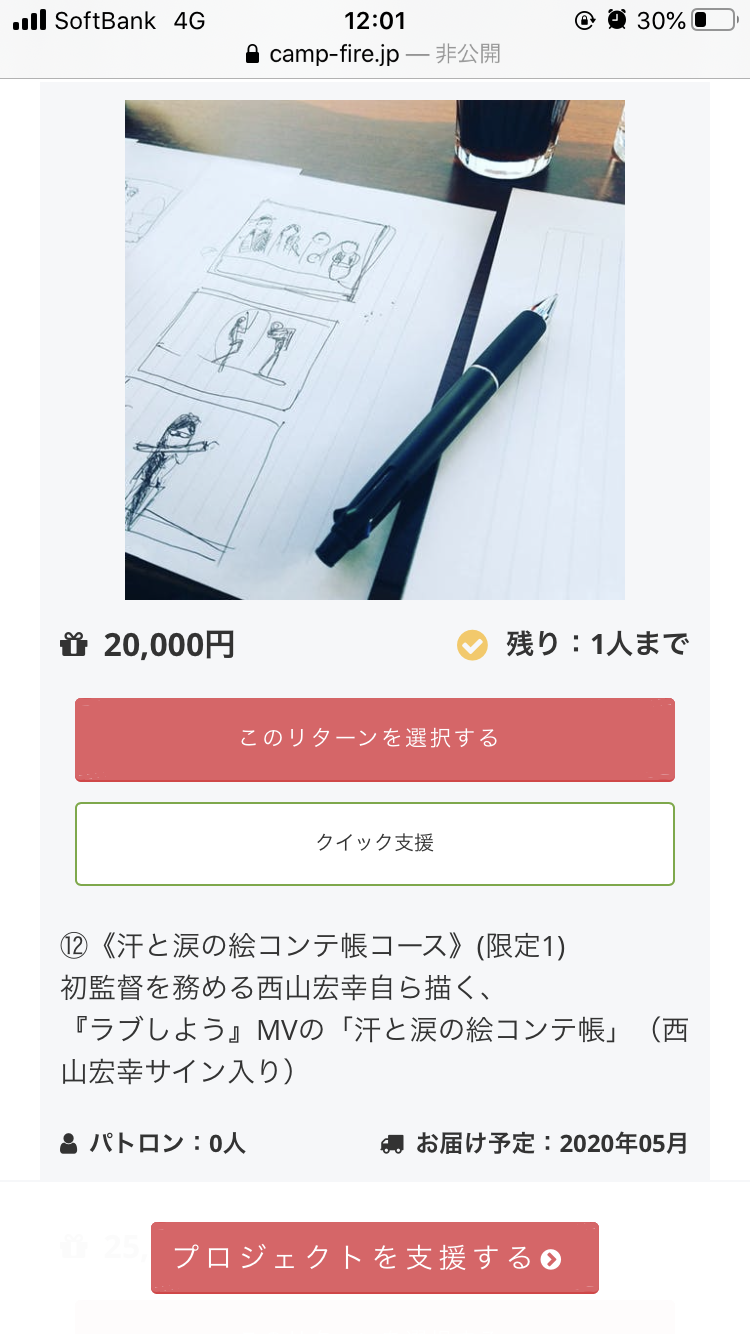Open the storyboard sketch reward image

(x=374, y=349)
